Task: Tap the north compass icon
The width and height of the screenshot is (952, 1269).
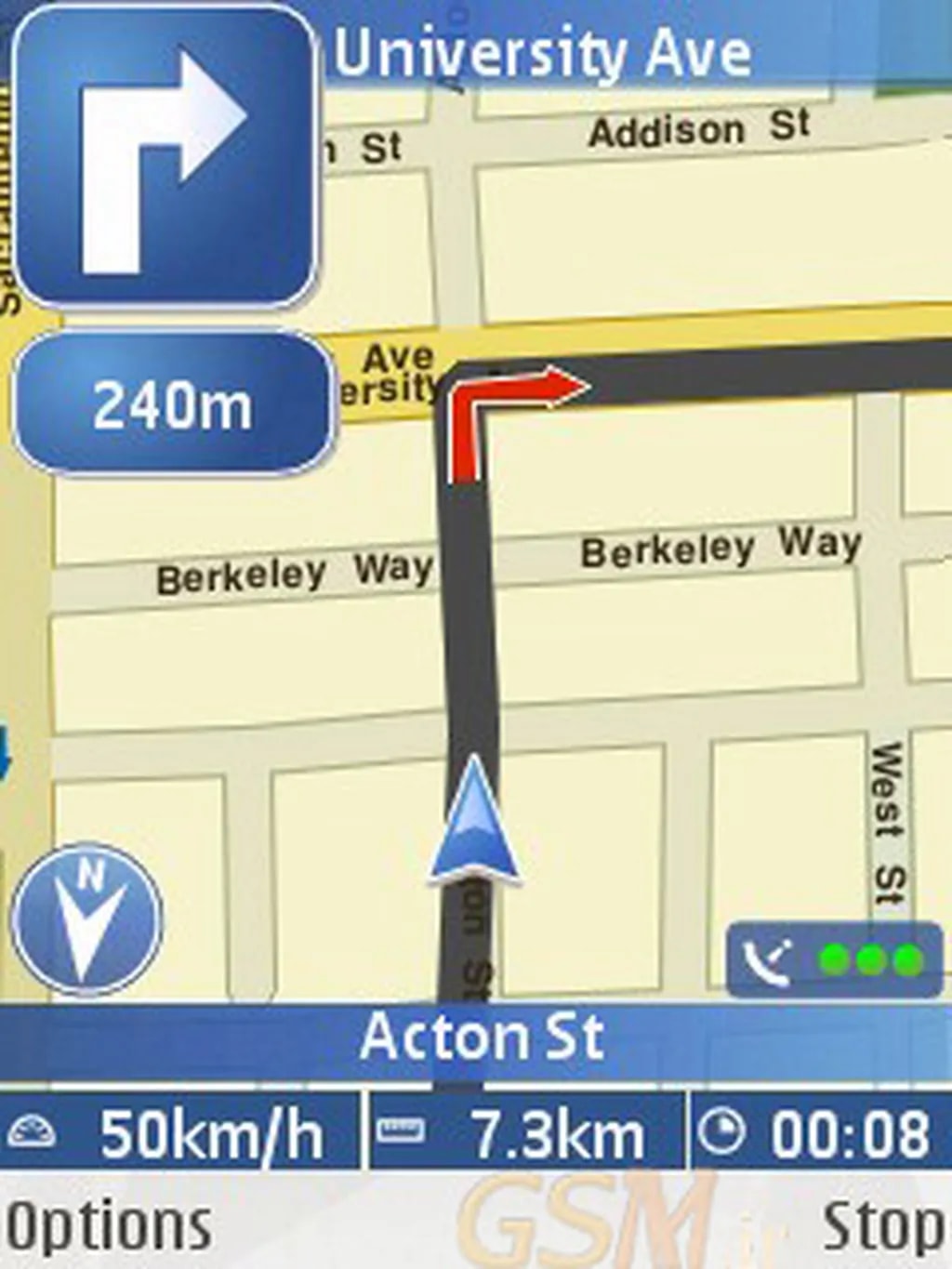Action: (87, 917)
